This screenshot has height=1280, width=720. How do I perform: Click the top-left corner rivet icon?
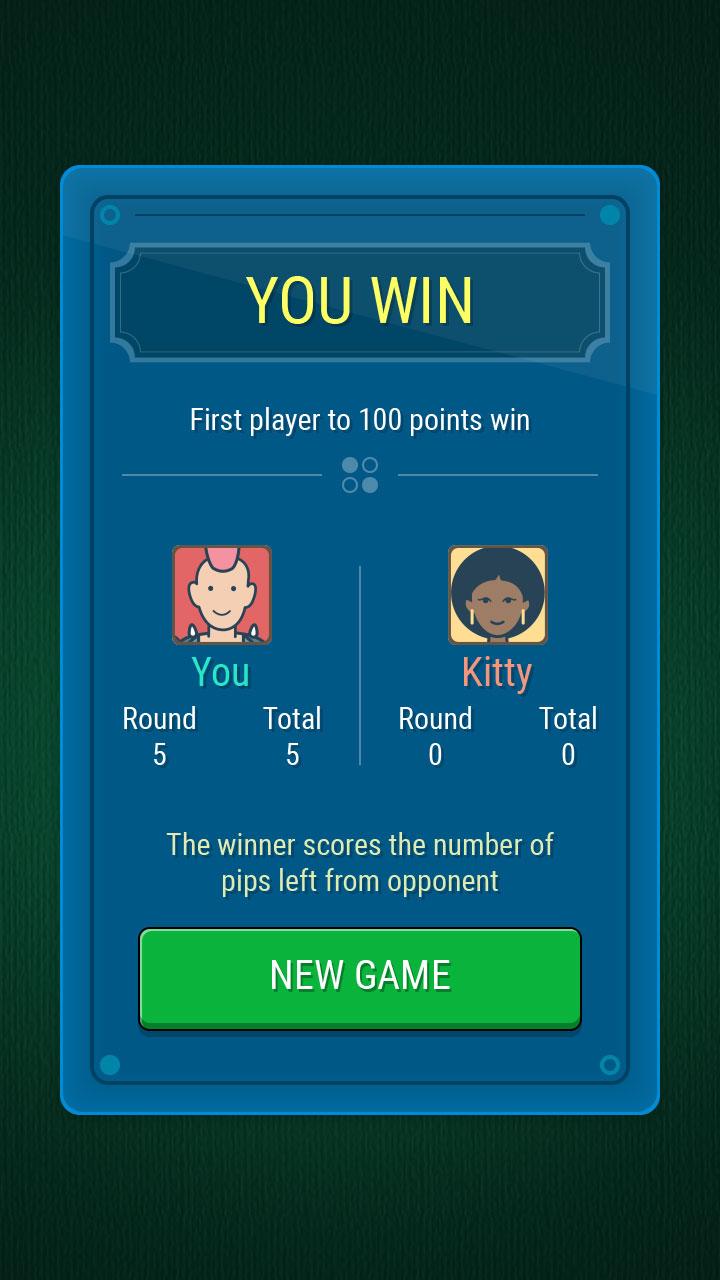[108, 212]
